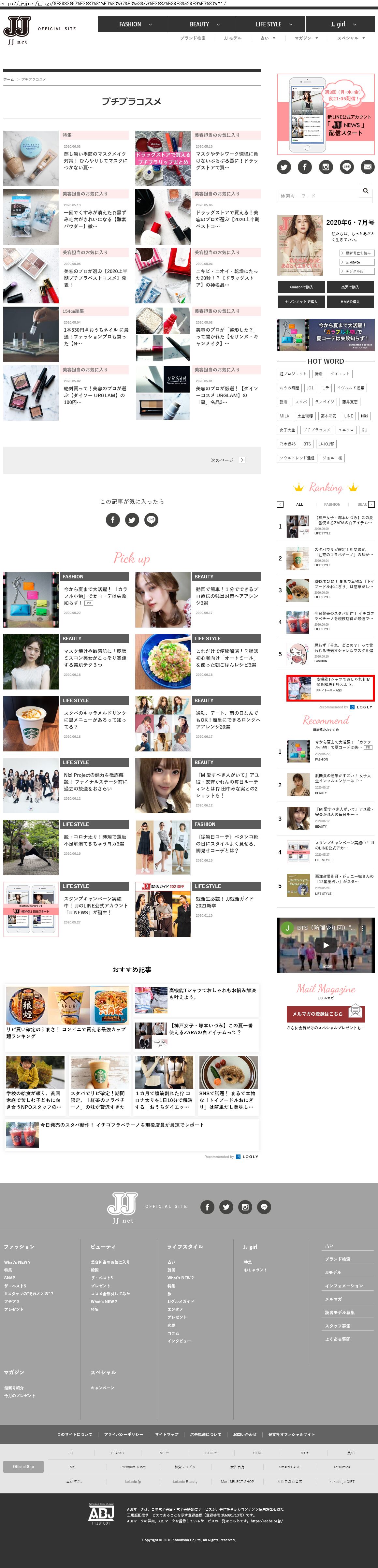The width and height of the screenshot is (378, 1568).
Task: Choose the スタバ hot word tag
Action: (301, 402)
